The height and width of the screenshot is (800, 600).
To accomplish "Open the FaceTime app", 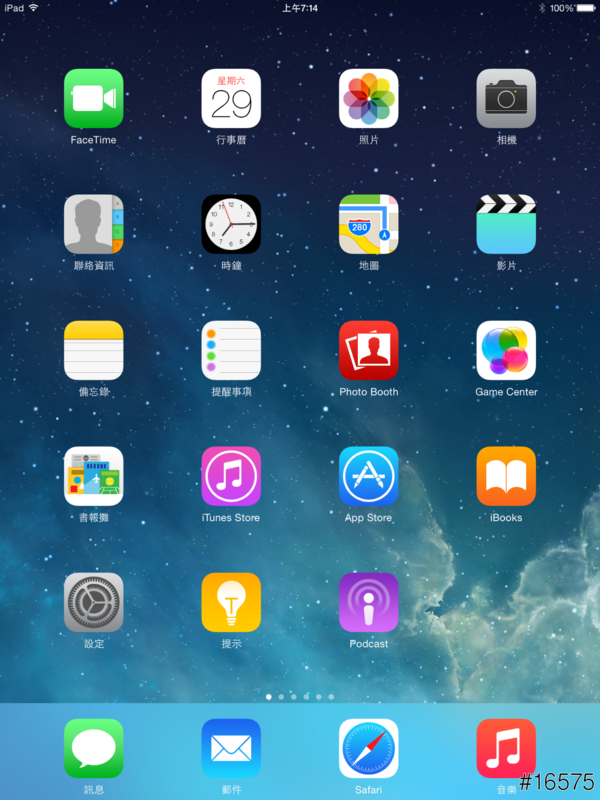I will pyautogui.click(x=93, y=98).
